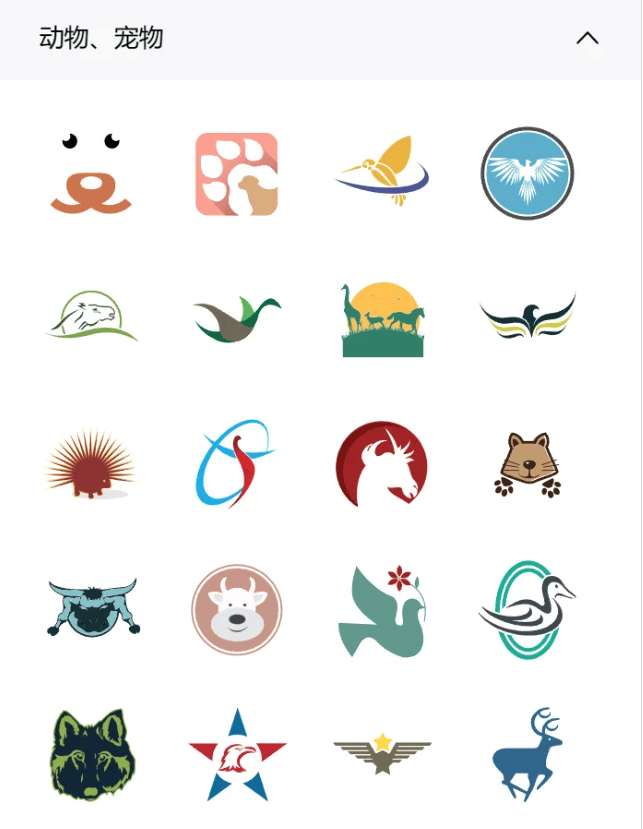Viewport: 643px width, 829px height.
Task: Pick the yellow hummingbird logo
Action: (382, 172)
